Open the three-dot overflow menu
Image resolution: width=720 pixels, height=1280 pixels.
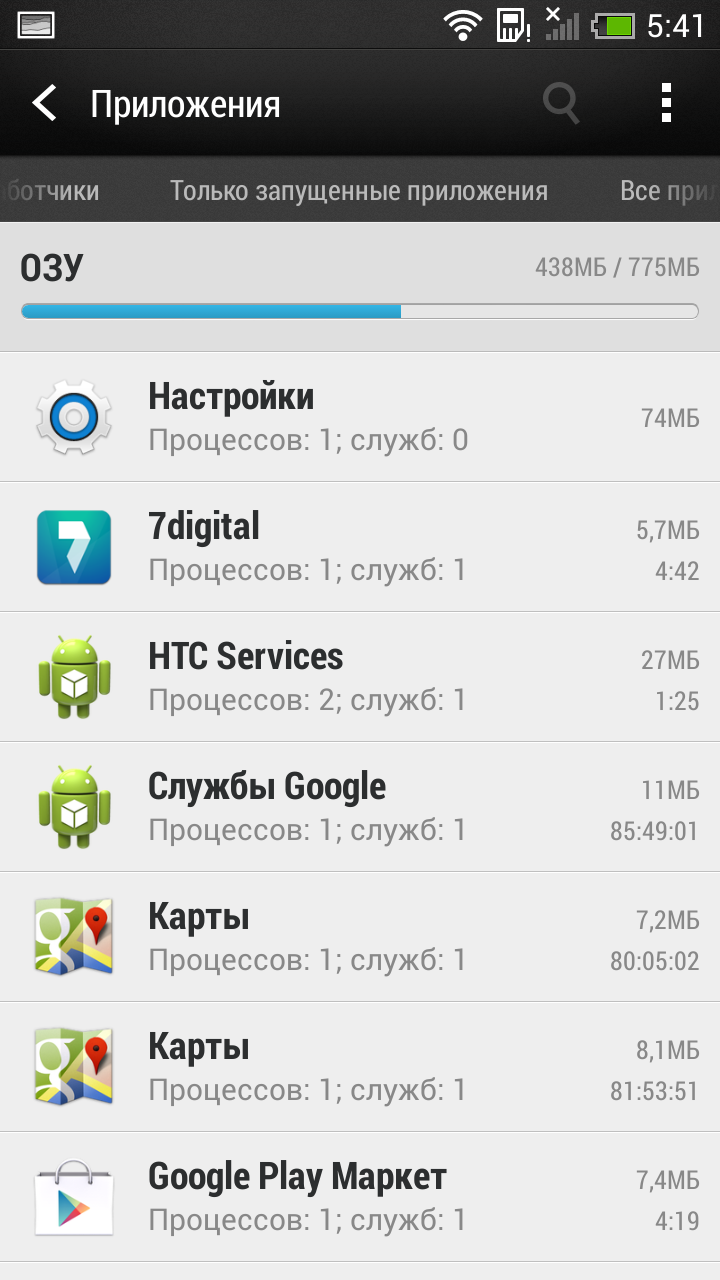coord(666,103)
